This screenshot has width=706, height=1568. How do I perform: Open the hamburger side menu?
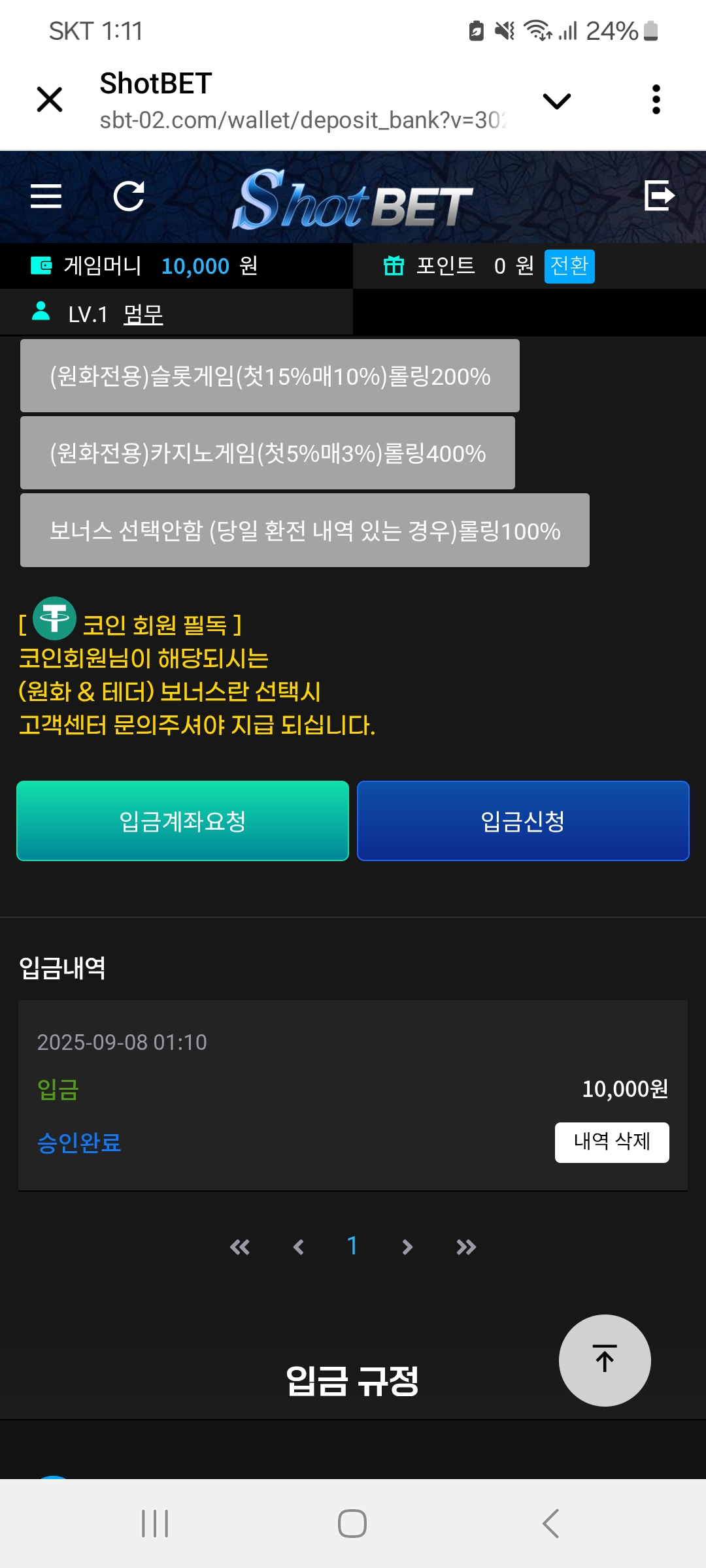point(46,196)
